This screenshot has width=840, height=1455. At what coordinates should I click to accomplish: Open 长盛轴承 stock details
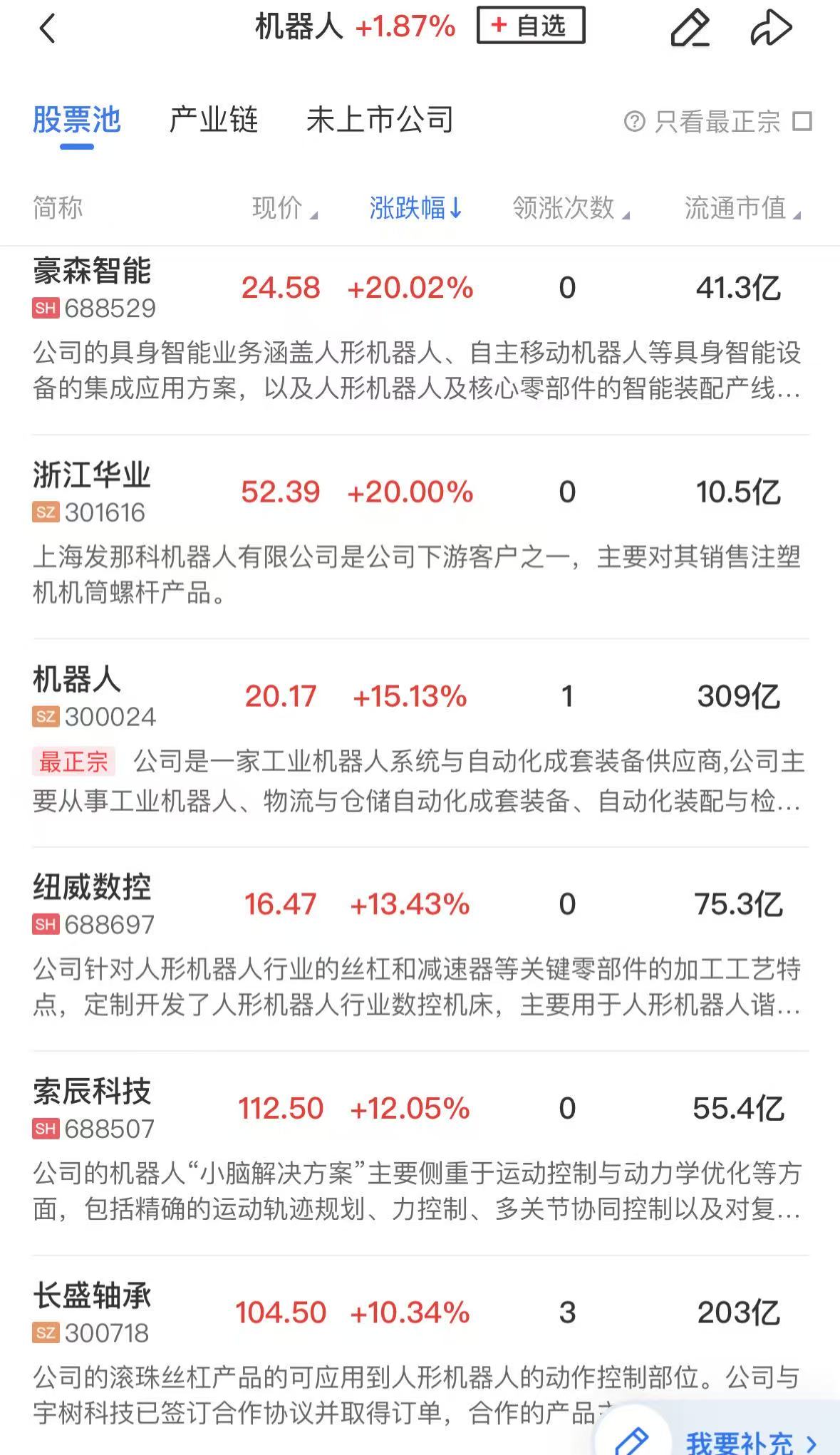click(93, 1312)
